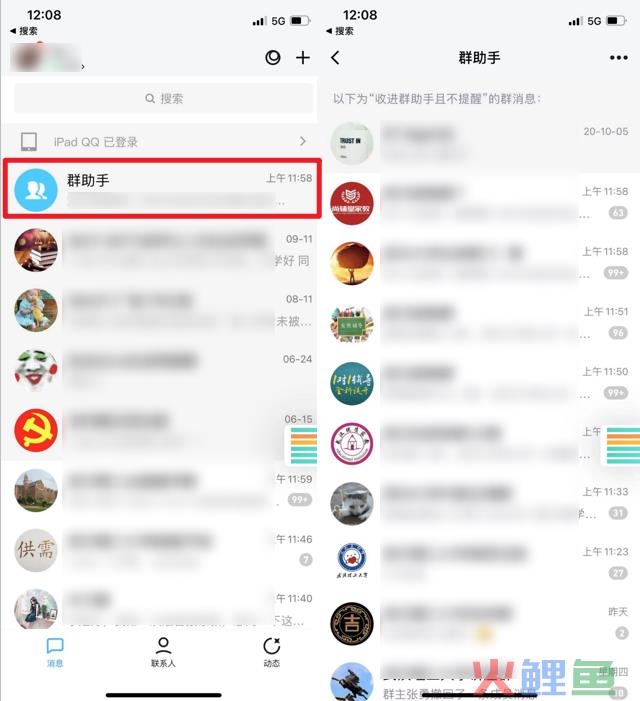Open the three-dot overflow menu
The width and height of the screenshot is (640, 701).
(x=618, y=58)
